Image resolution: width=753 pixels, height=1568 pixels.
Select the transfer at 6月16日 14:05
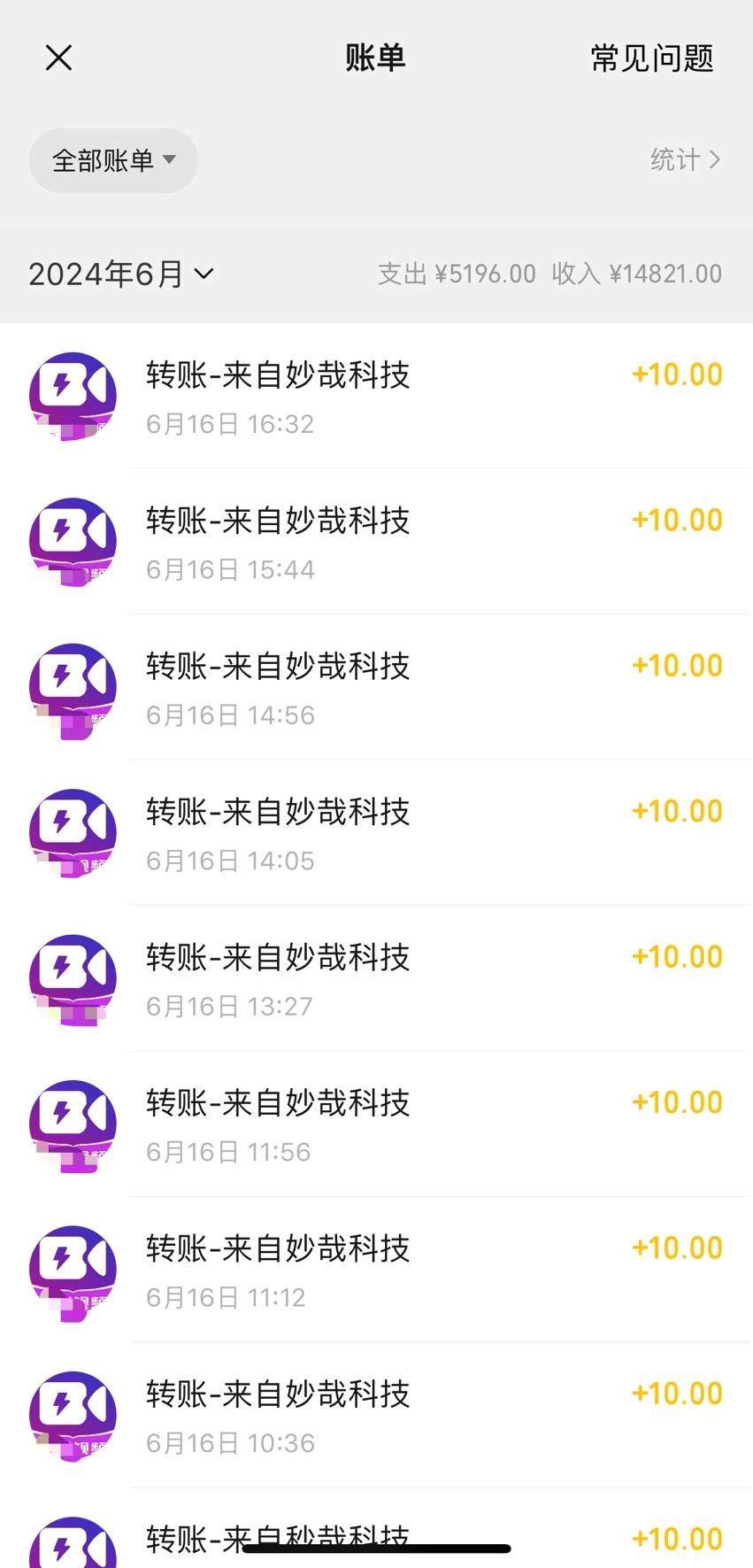point(376,833)
